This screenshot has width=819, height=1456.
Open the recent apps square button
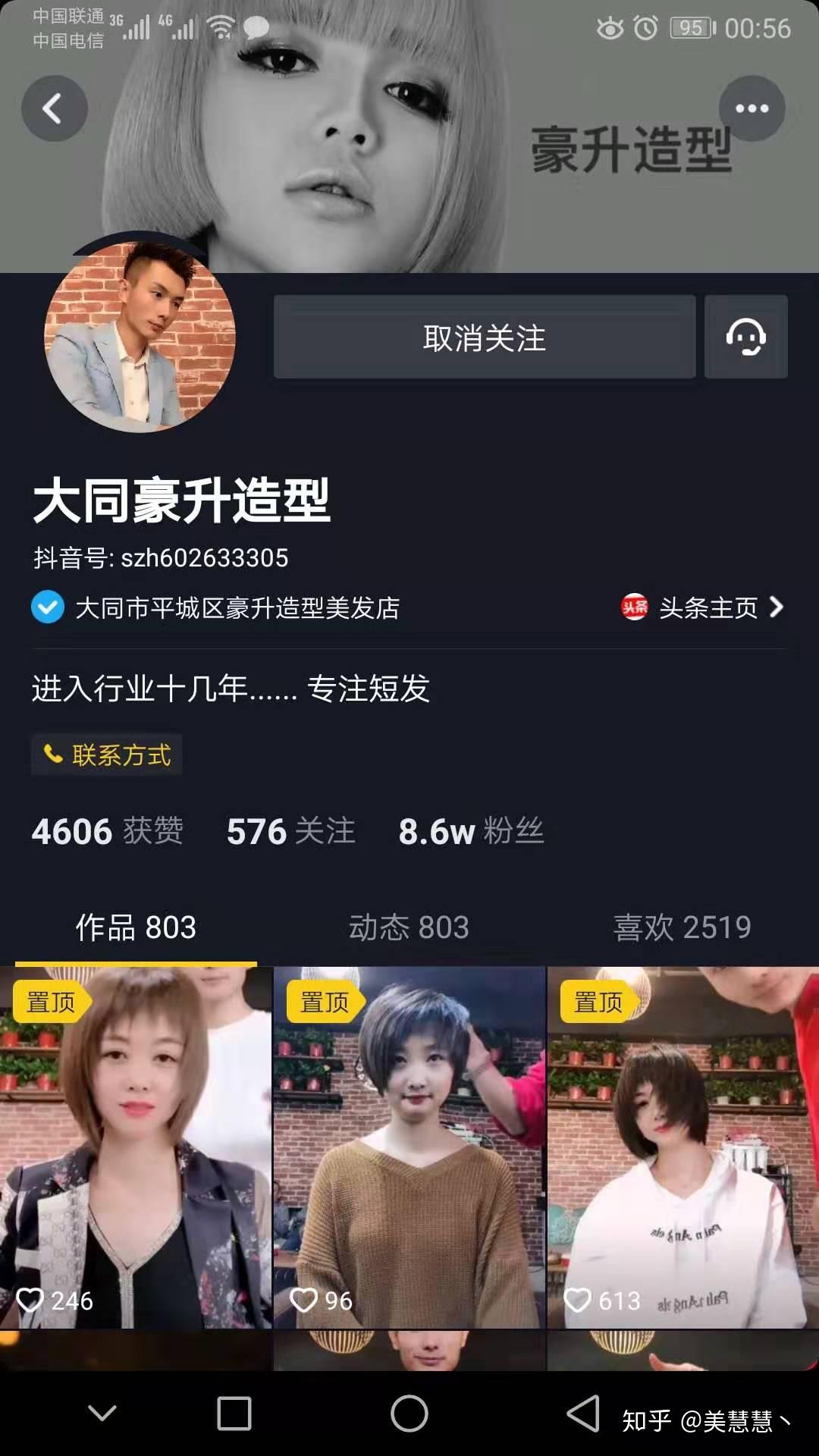tap(234, 1414)
